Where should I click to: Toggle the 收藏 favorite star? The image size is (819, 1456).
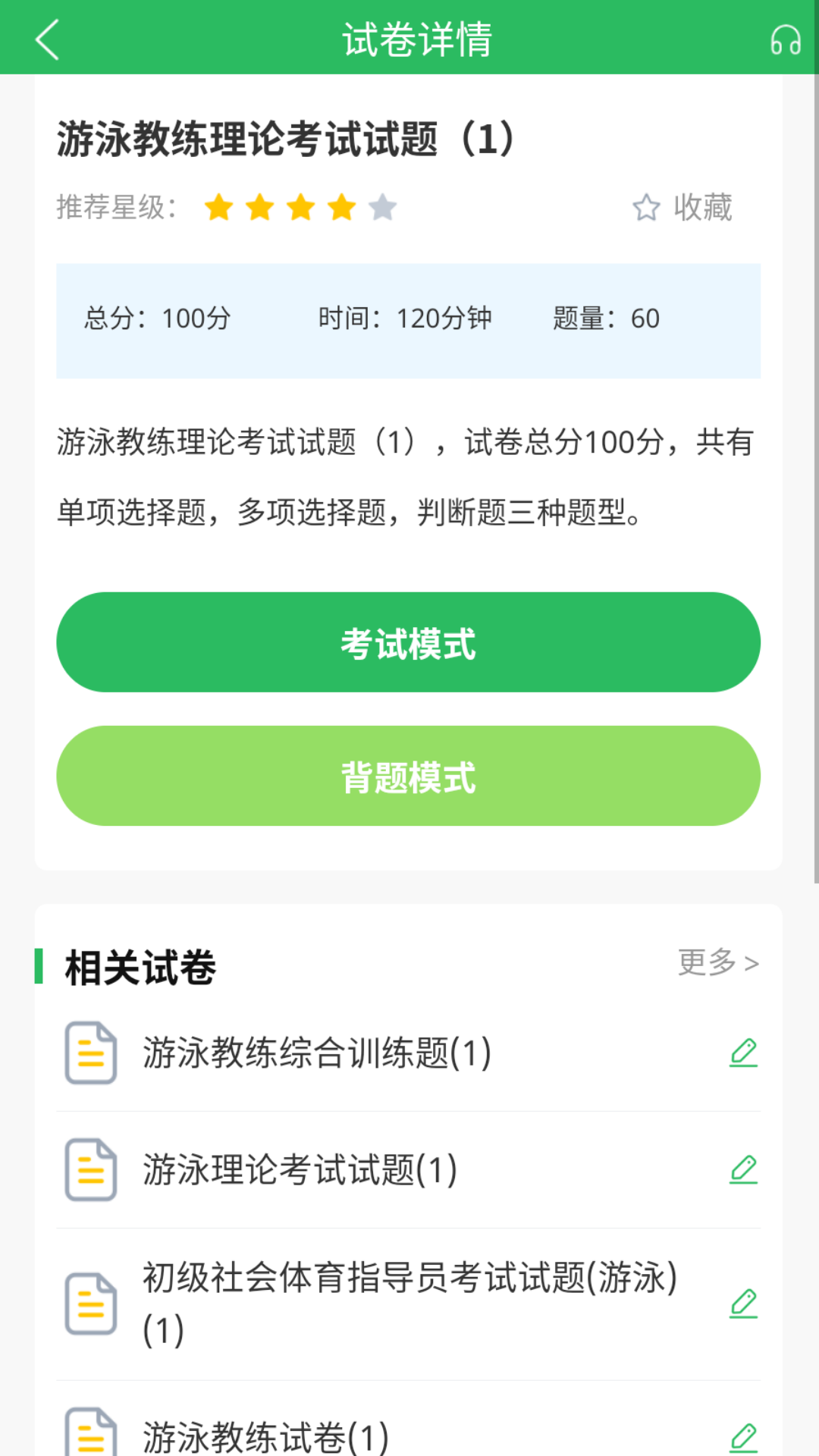(x=648, y=208)
